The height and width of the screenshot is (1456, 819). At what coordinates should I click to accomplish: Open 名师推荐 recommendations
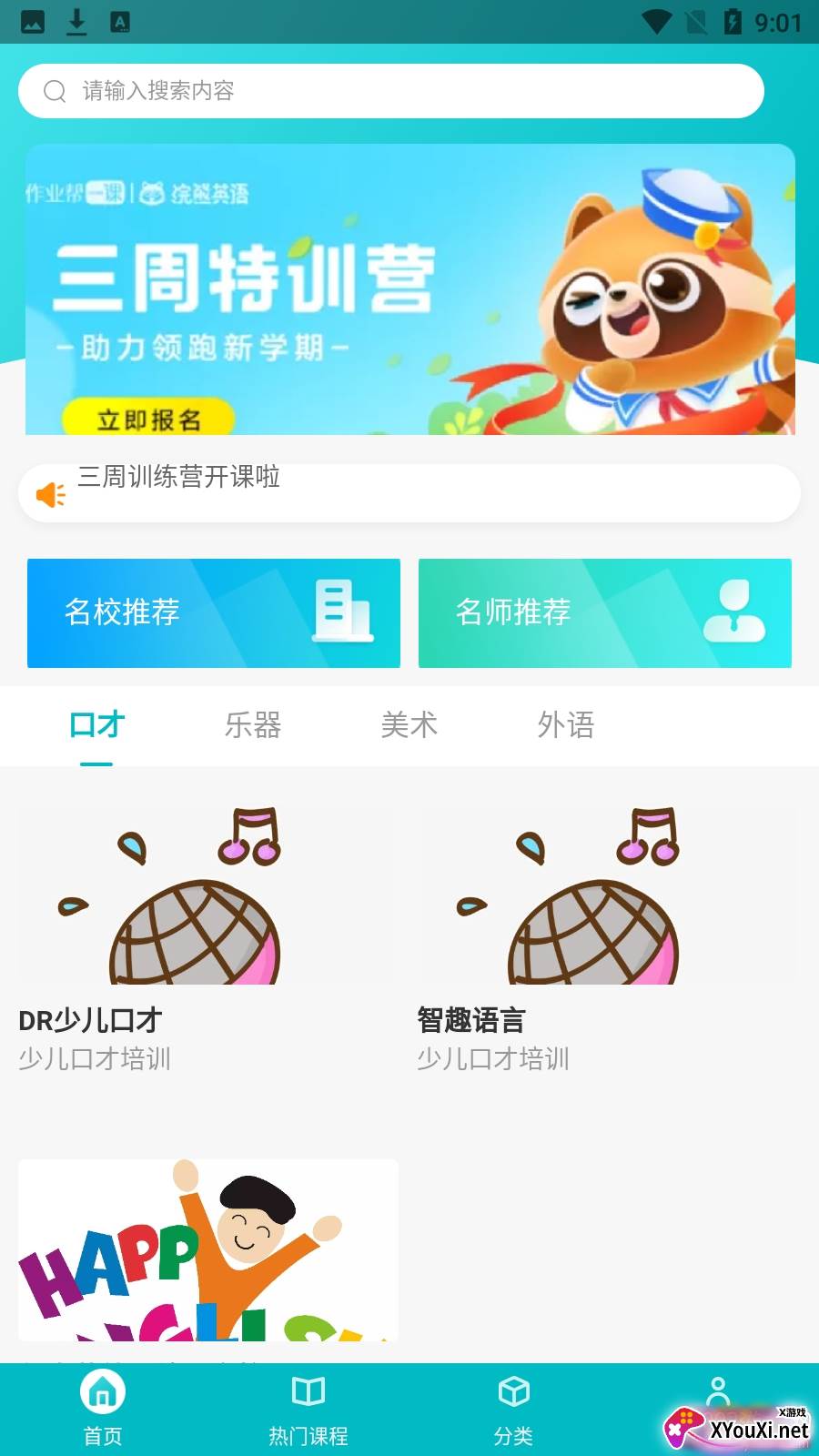[605, 612]
